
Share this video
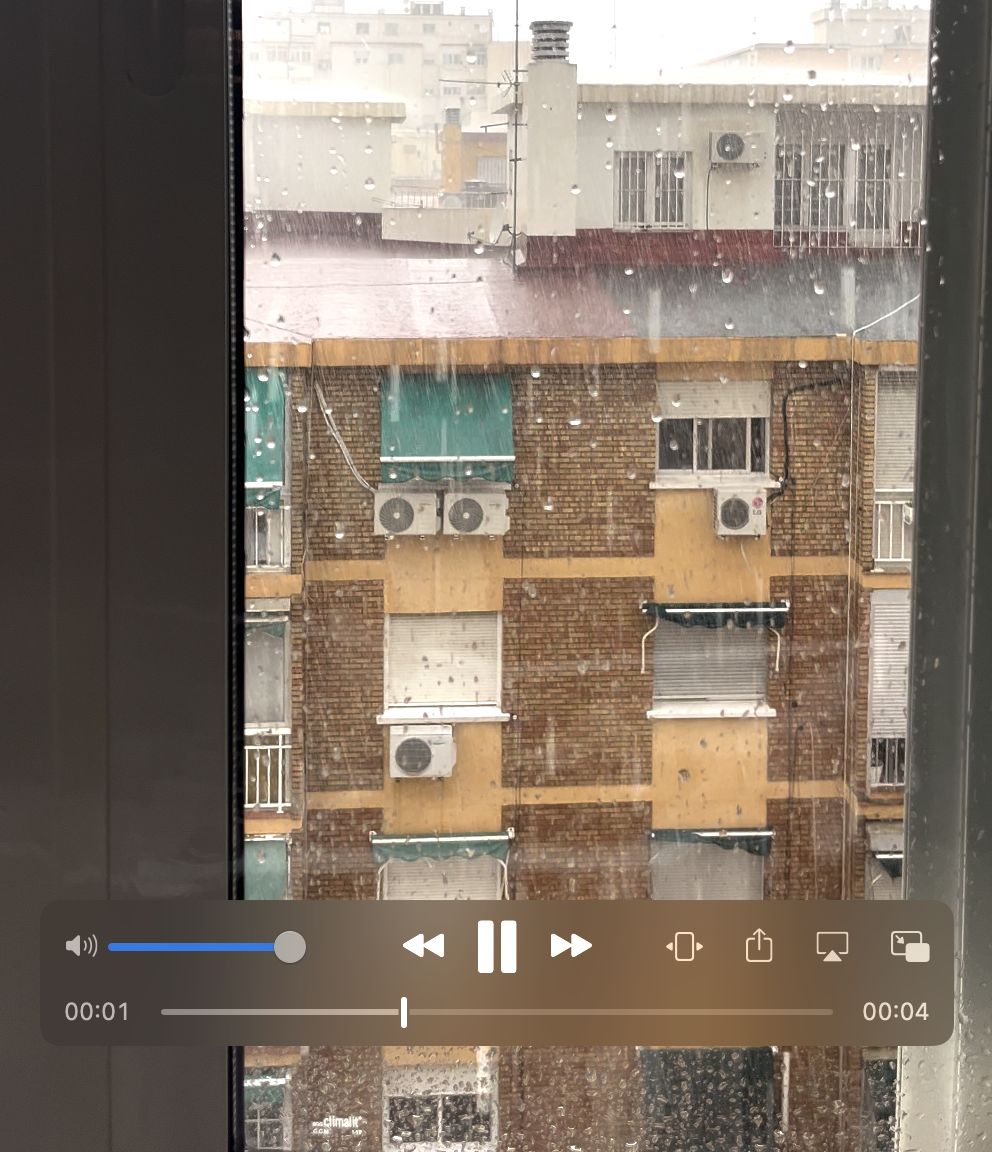pyautogui.click(x=759, y=946)
